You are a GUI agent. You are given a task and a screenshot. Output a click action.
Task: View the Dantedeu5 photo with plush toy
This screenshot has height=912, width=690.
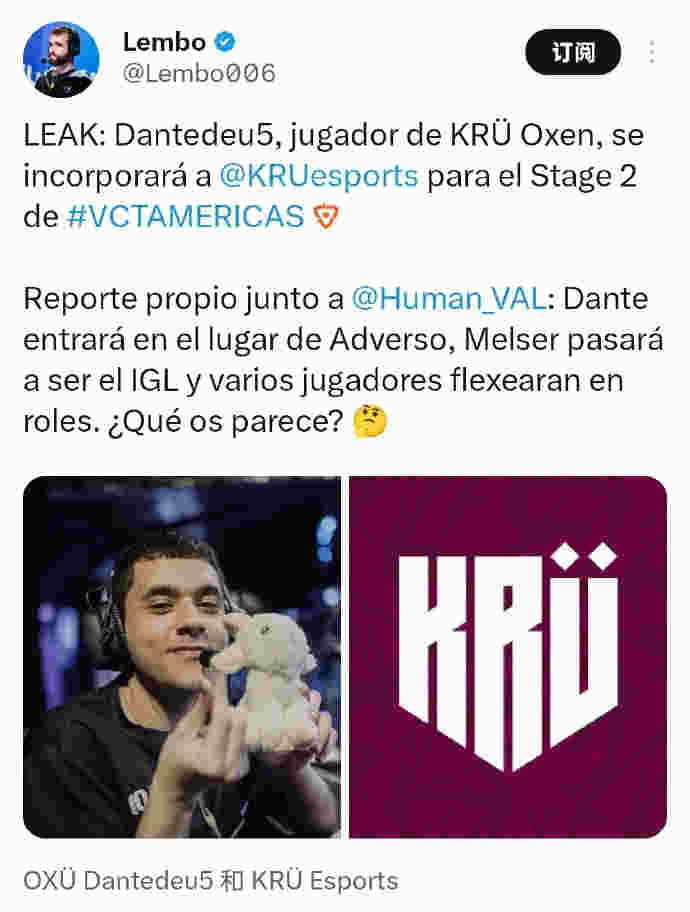point(182,657)
